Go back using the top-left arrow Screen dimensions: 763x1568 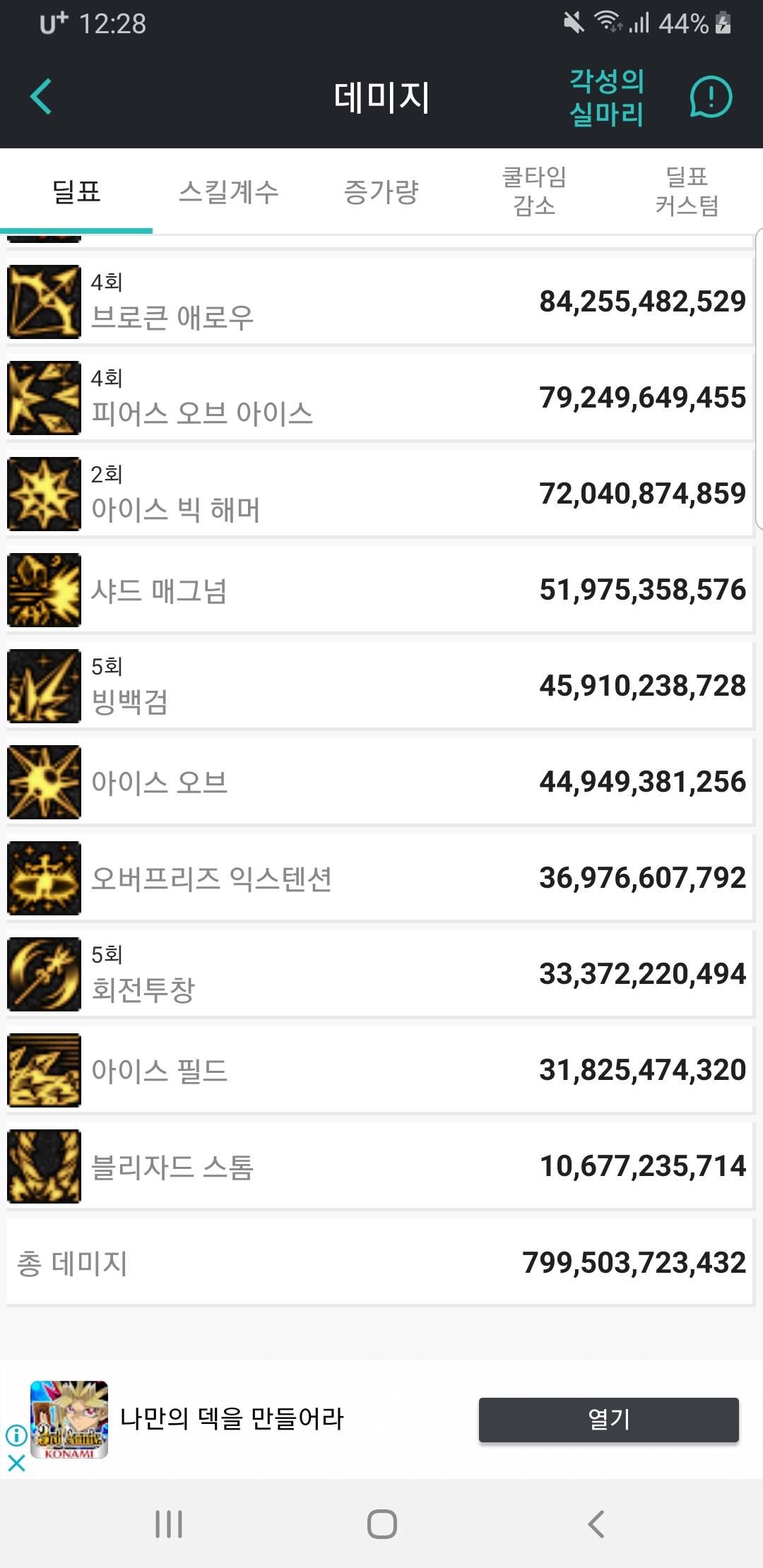(x=41, y=97)
